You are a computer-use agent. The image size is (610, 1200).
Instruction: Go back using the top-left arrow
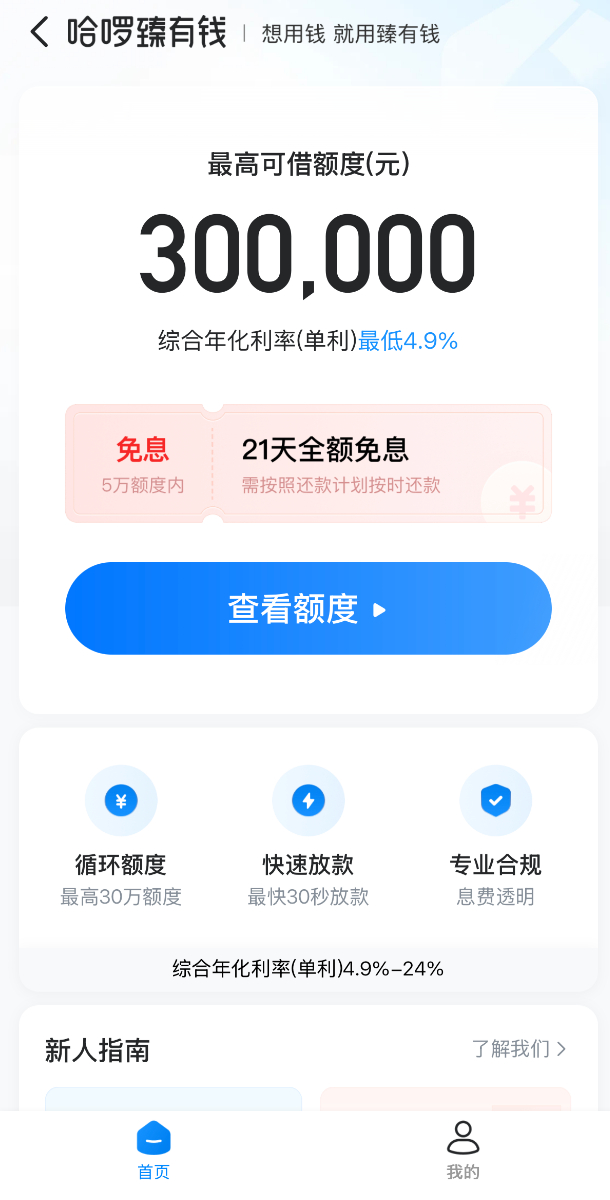[39, 33]
